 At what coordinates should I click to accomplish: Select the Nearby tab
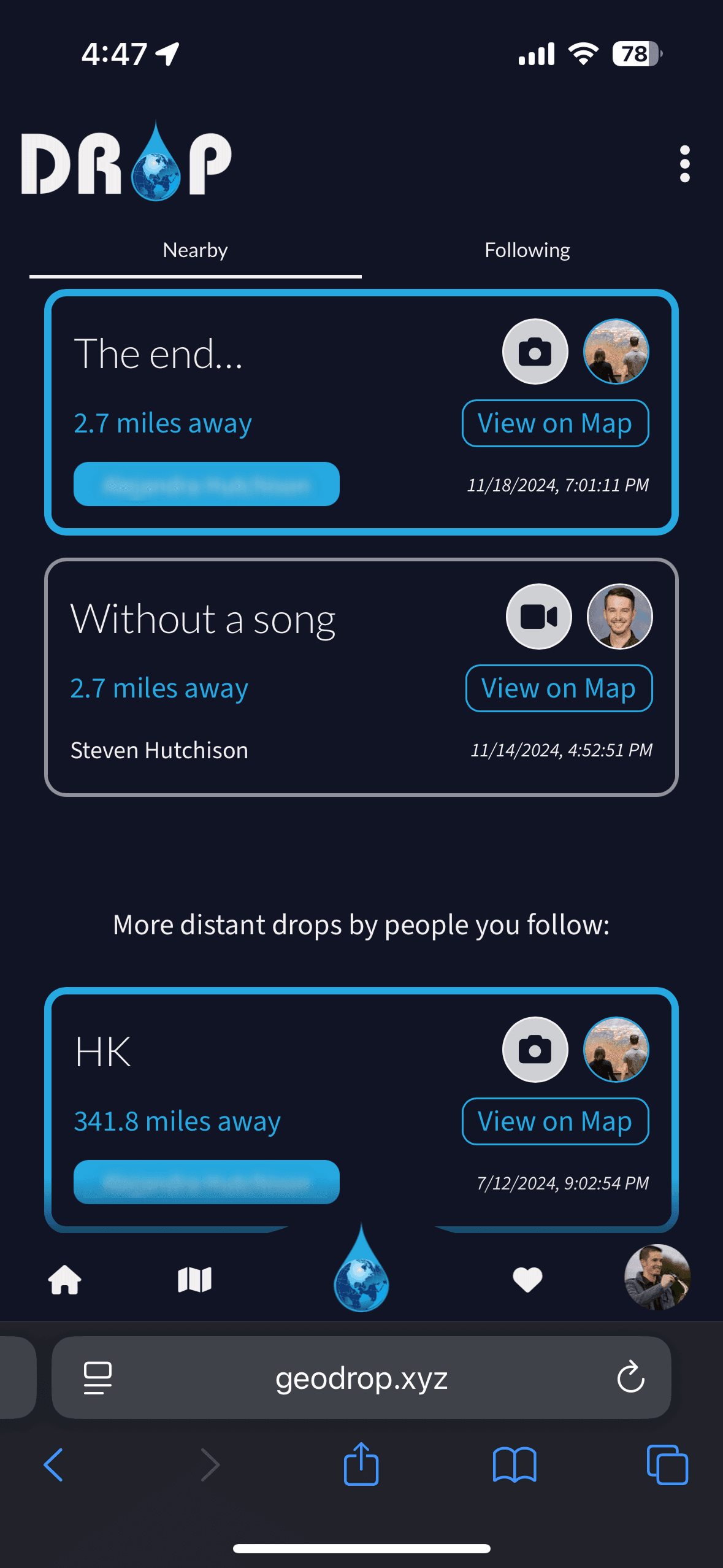coord(195,250)
